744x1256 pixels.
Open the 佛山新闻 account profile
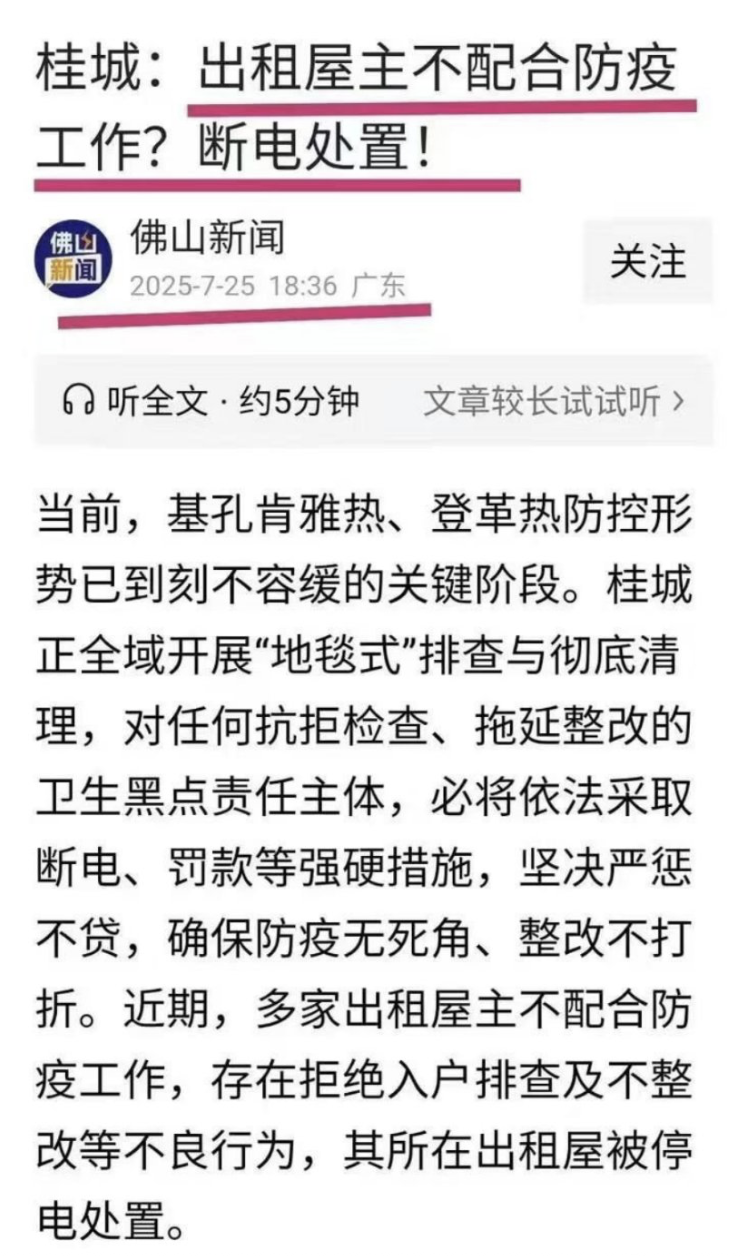coord(207,238)
